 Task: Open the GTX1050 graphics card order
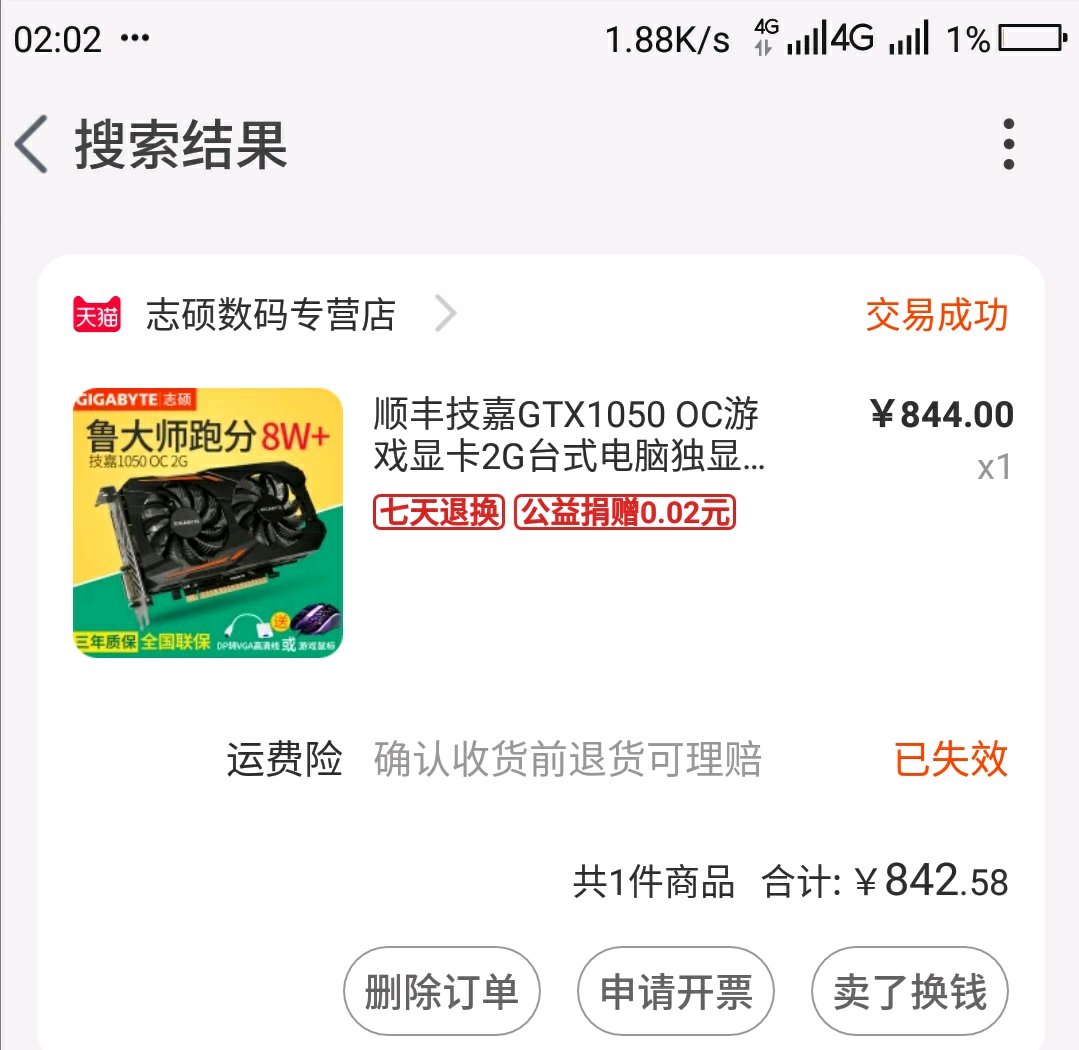click(x=543, y=522)
